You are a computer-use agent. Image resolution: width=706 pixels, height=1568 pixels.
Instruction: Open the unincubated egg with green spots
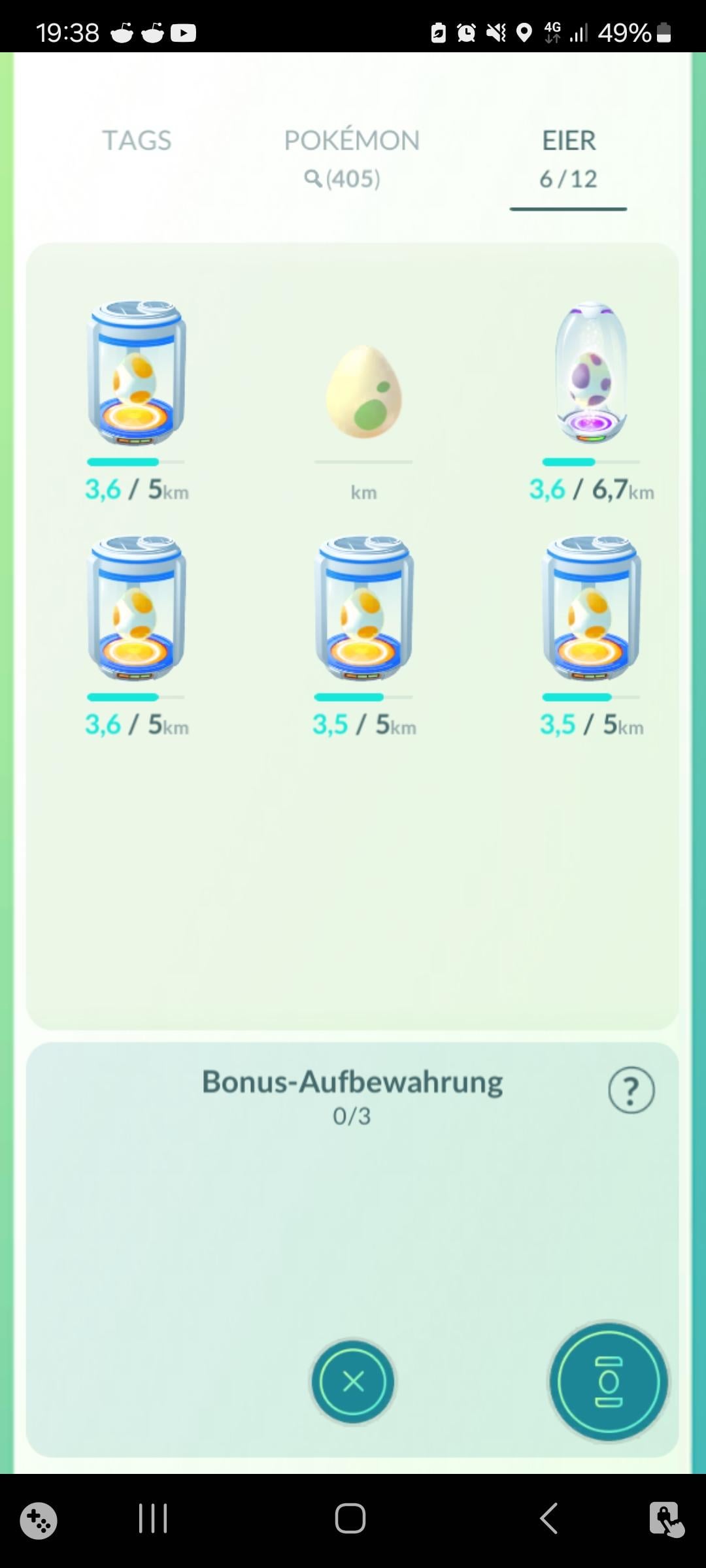(363, 392)
